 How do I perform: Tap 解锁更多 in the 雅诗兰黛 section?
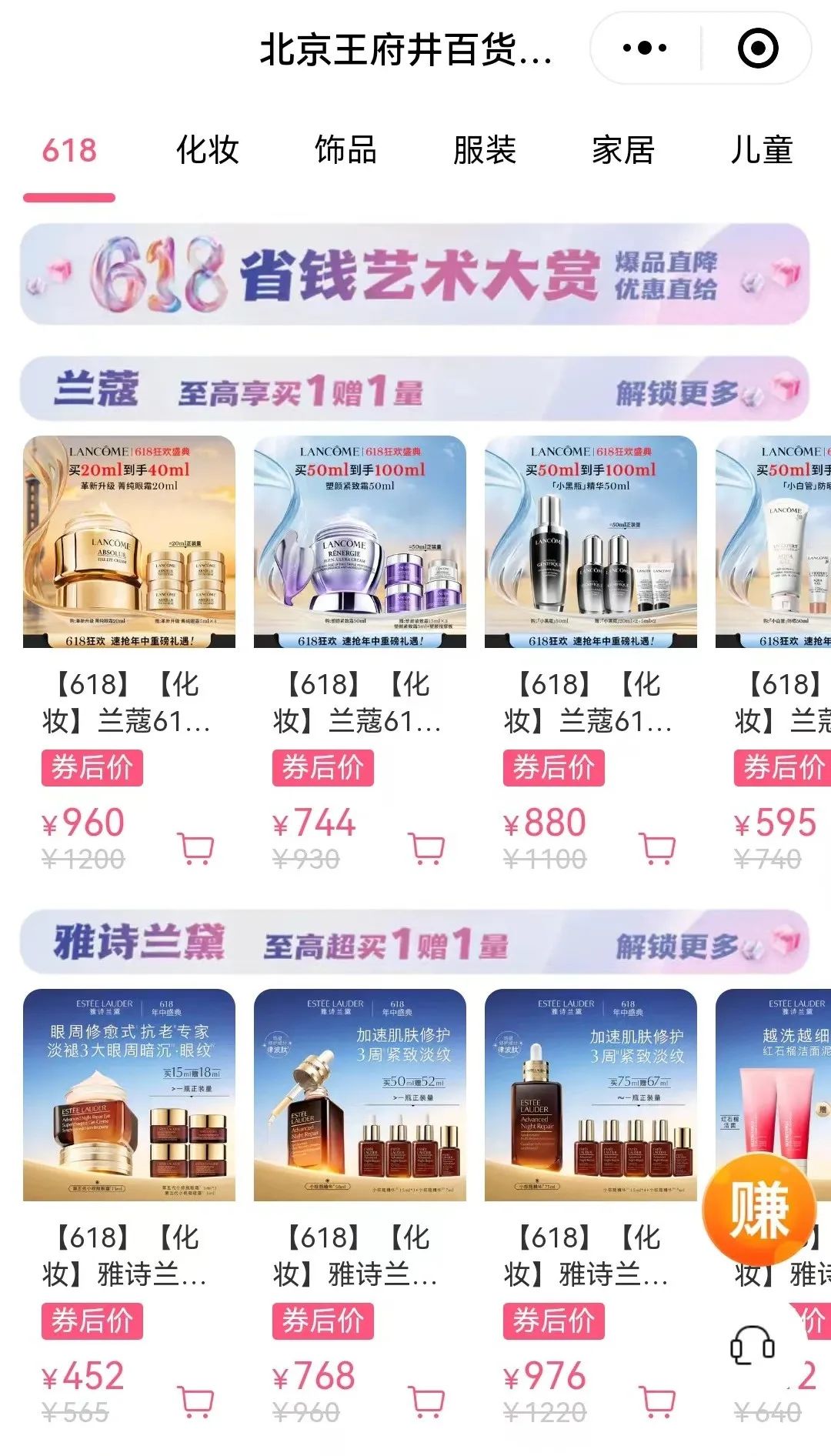tap(677, 945)
